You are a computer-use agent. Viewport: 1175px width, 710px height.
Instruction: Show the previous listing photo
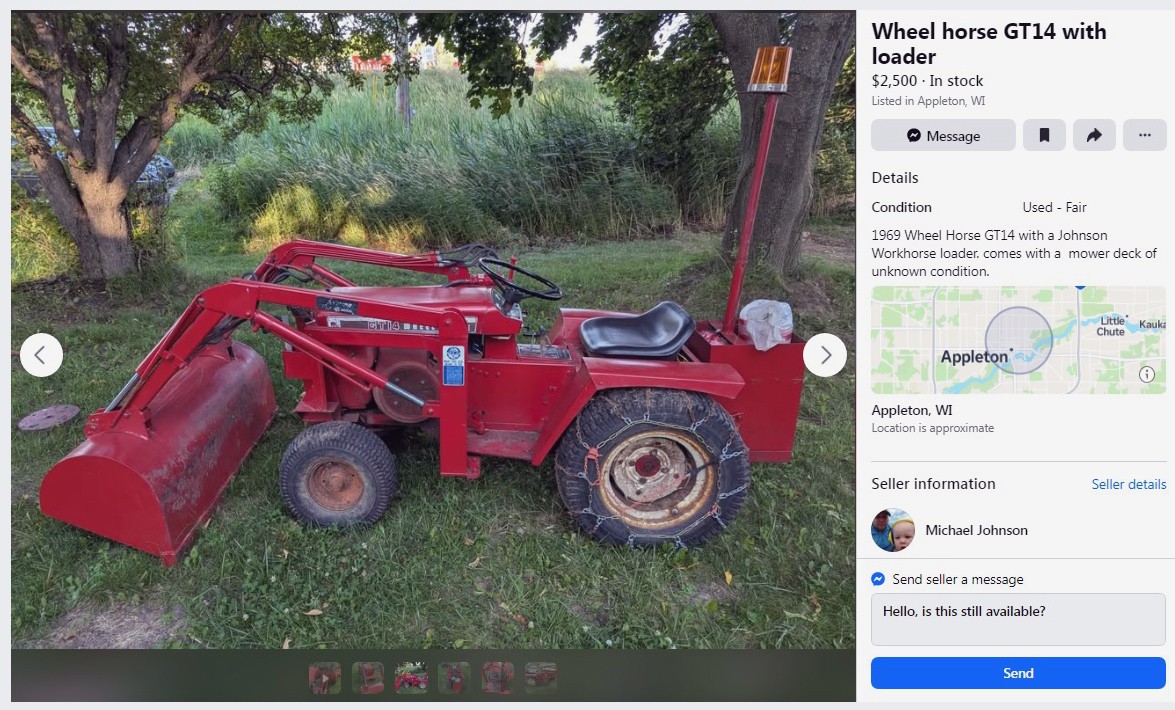41,355
